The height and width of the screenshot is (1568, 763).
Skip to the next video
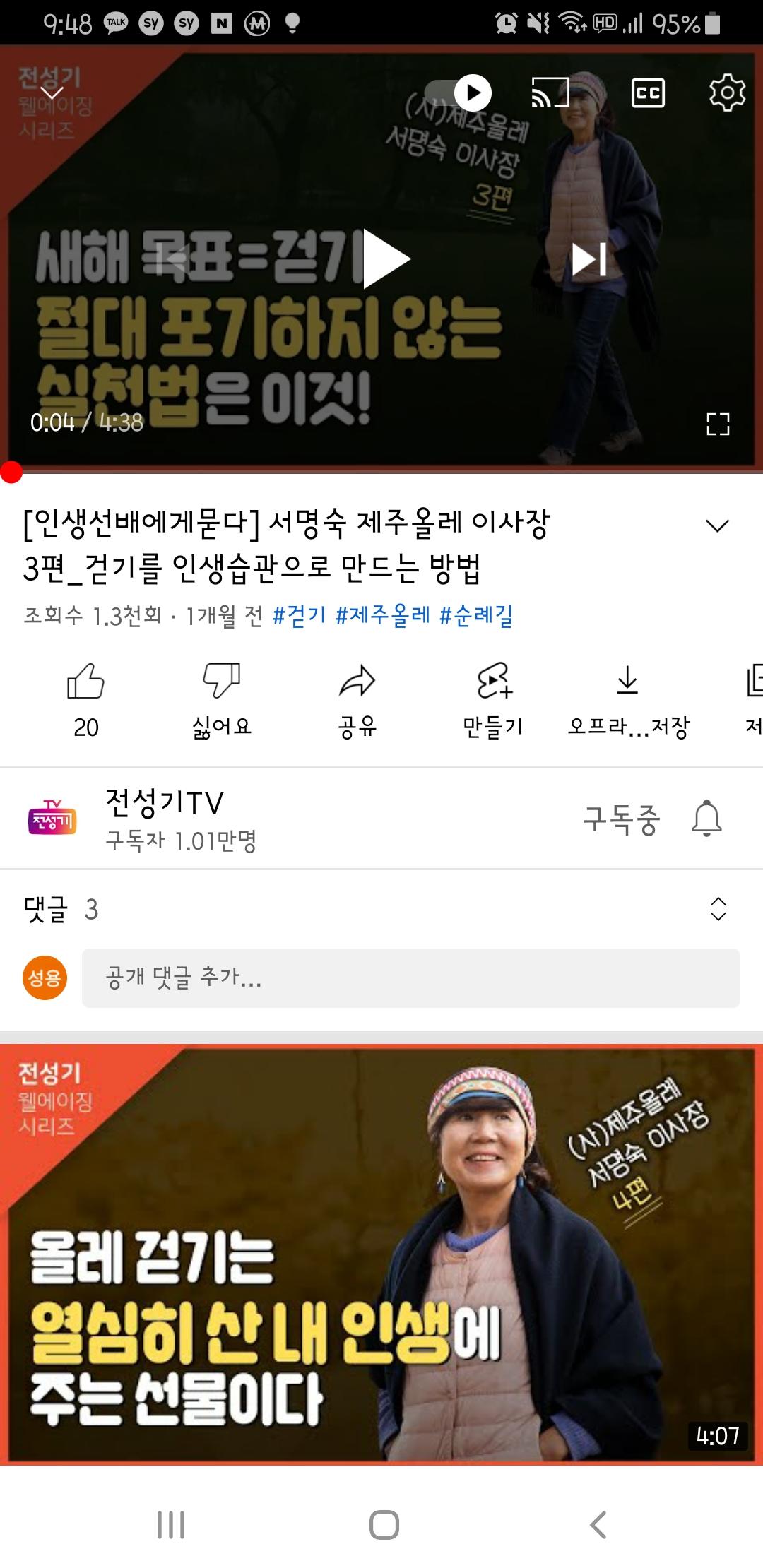click(x=588, y=259)
